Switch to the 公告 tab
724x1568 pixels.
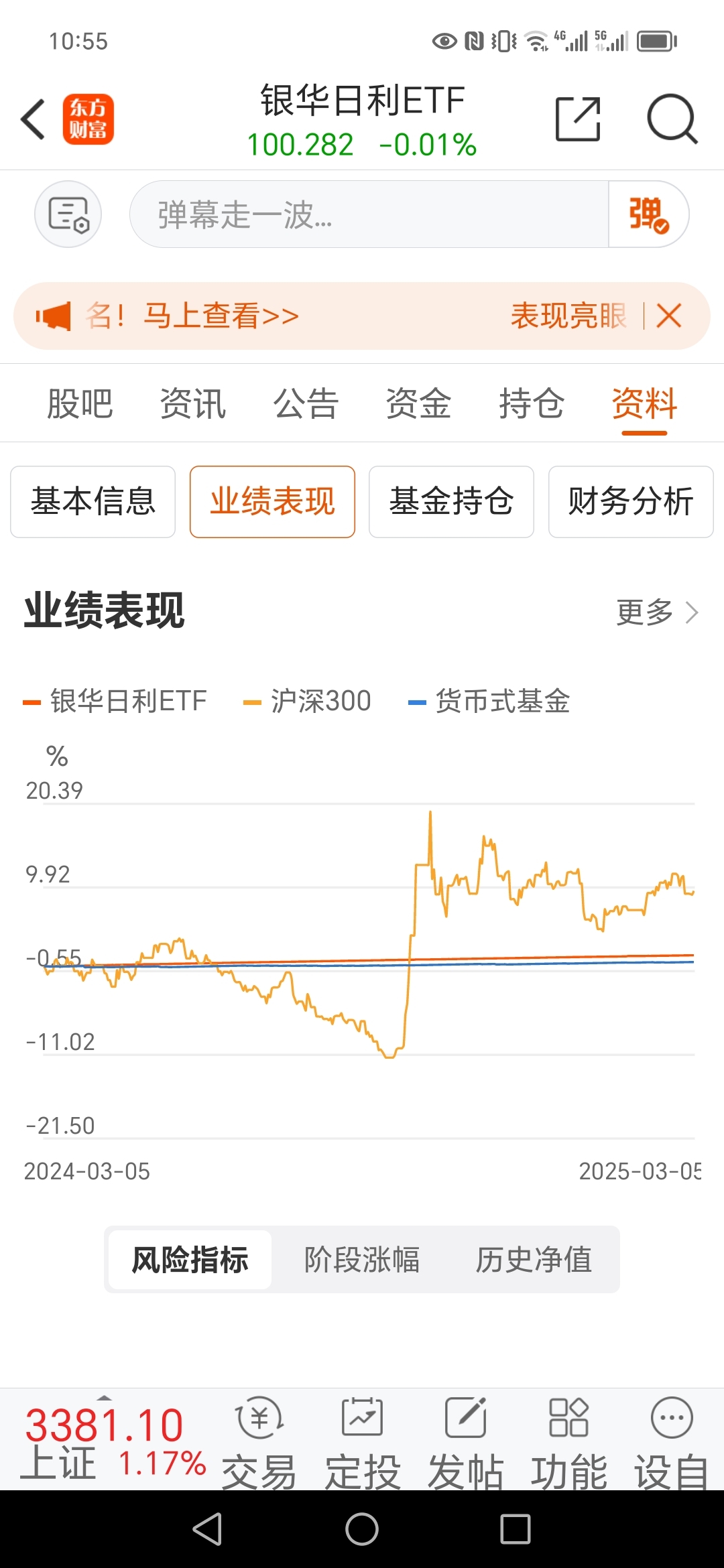(x=306, y=403)
